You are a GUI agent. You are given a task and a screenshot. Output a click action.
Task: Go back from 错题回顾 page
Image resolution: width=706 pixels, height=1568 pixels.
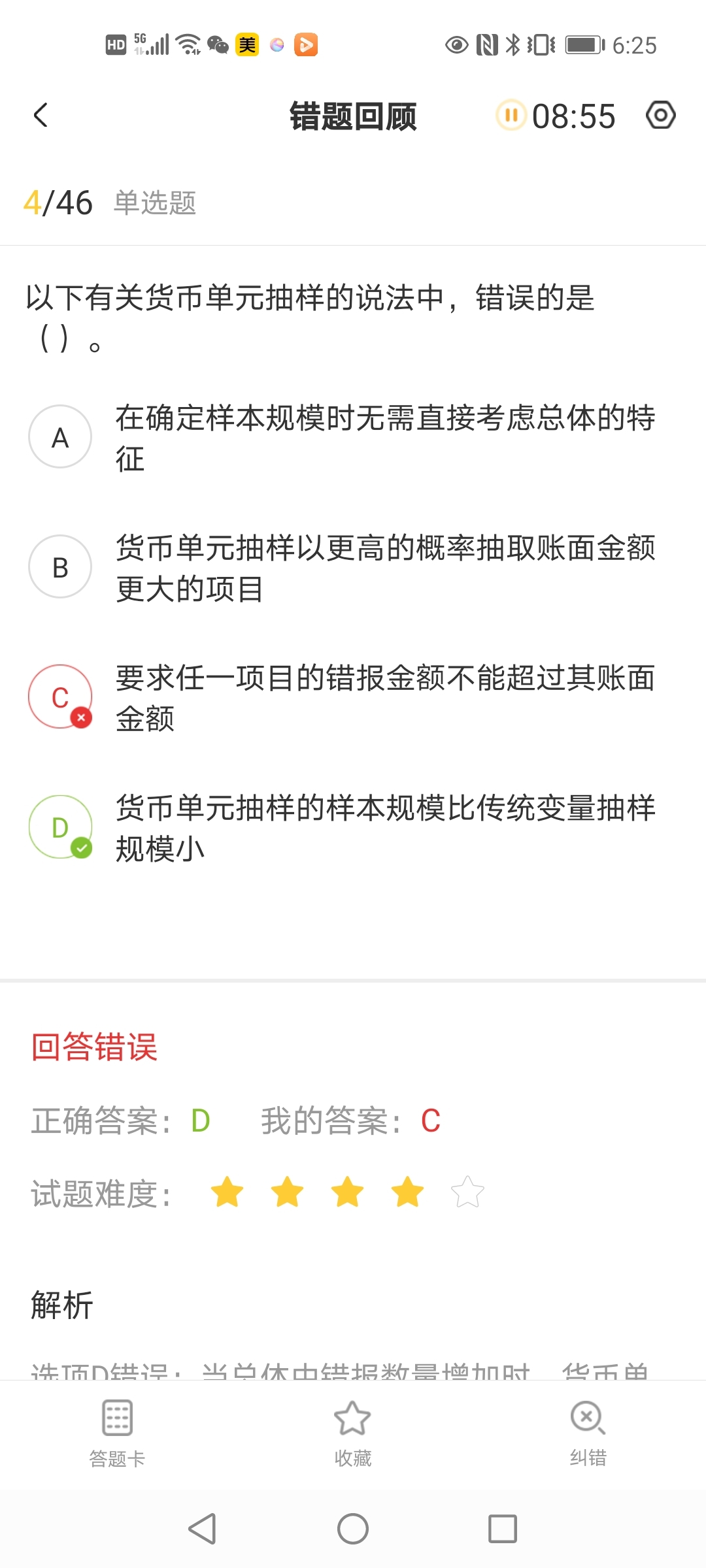click(x=41, y=116)
